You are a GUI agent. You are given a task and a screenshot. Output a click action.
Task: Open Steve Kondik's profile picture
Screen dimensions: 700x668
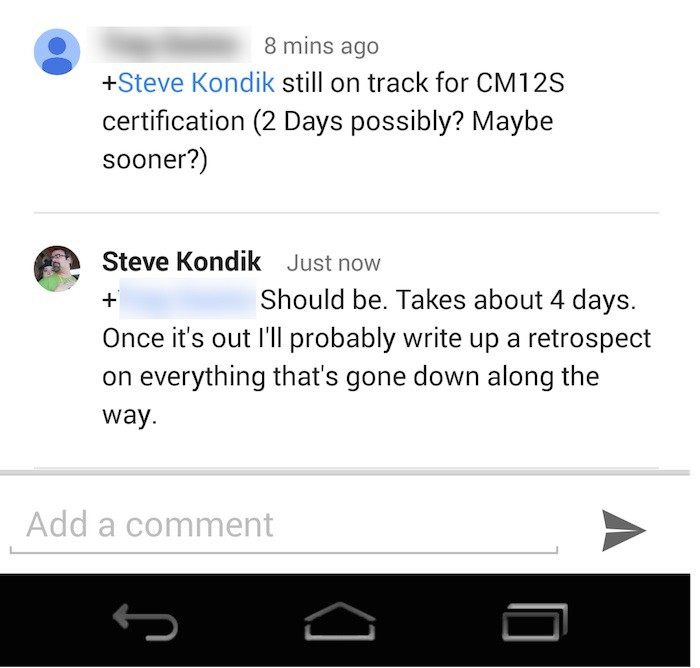click(57, 268)
